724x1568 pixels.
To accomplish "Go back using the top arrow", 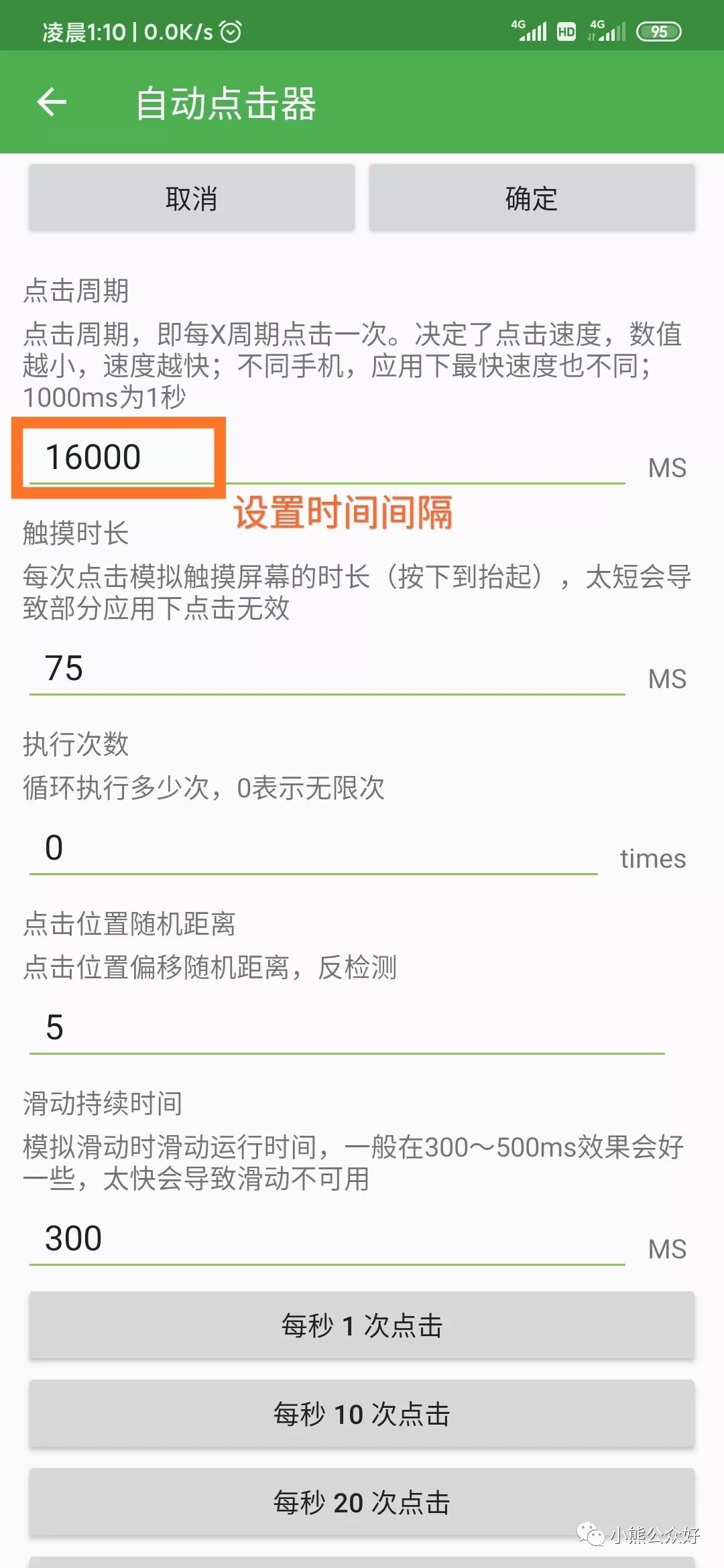I will coord(52,103).
